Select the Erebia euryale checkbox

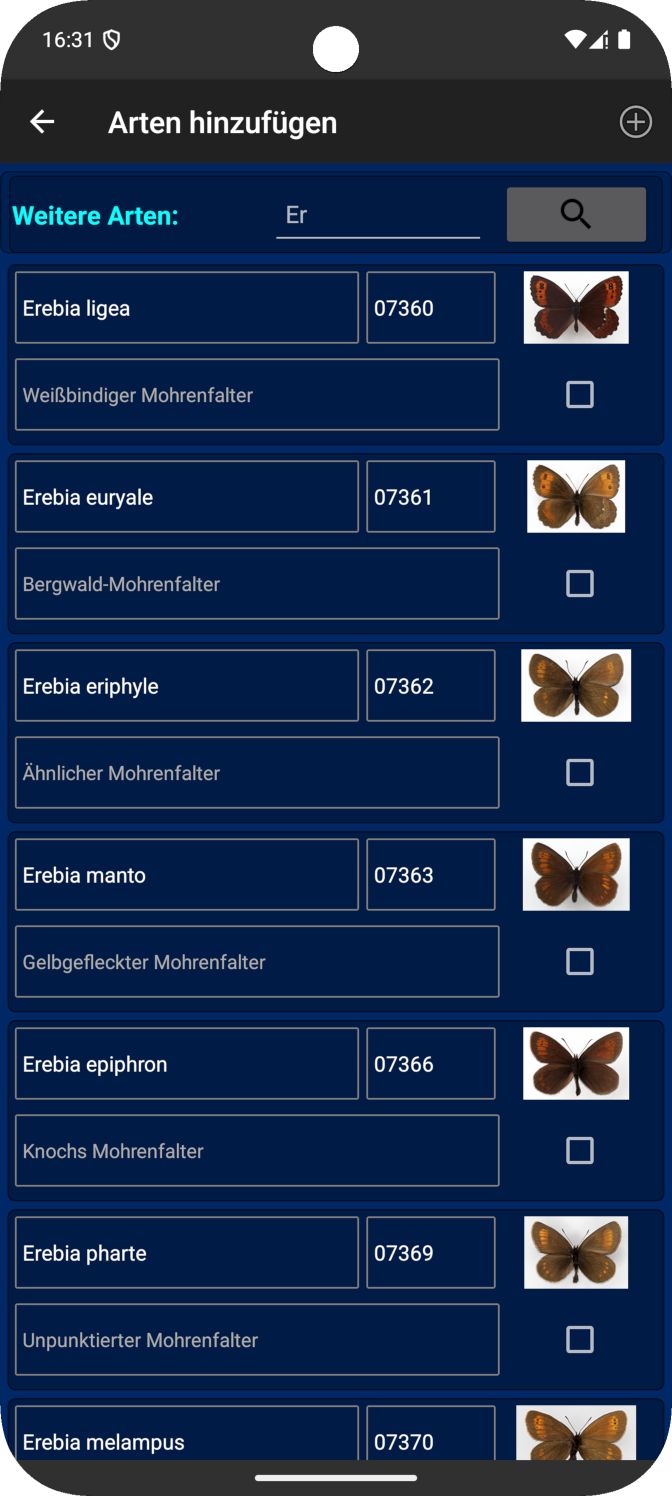click(580, 584)
